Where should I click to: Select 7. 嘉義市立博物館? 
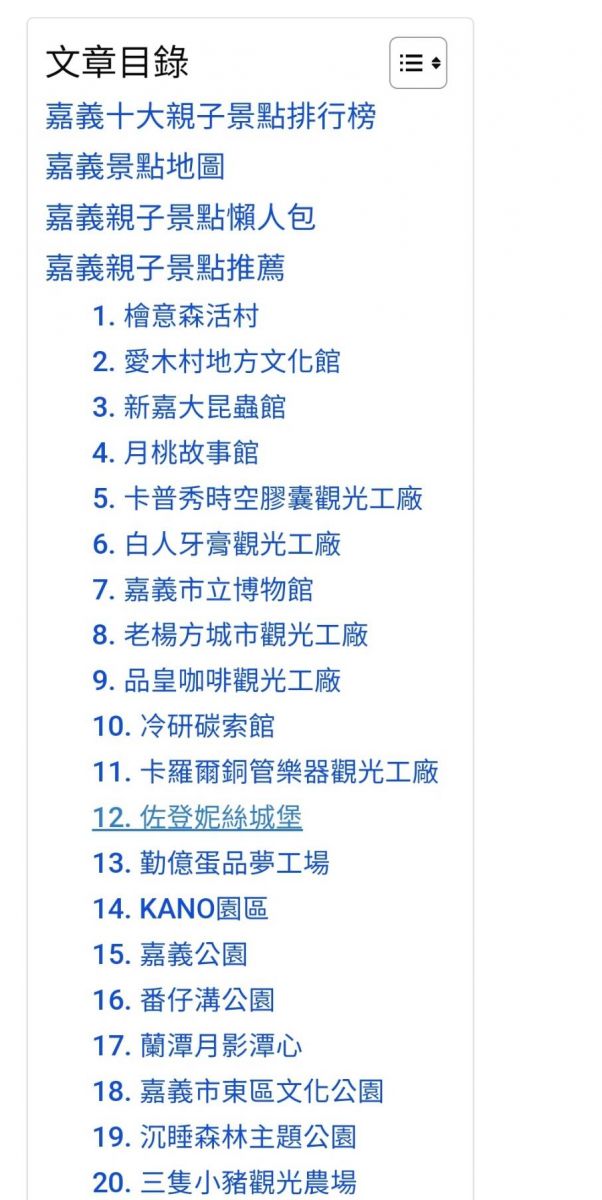[203, 589]
